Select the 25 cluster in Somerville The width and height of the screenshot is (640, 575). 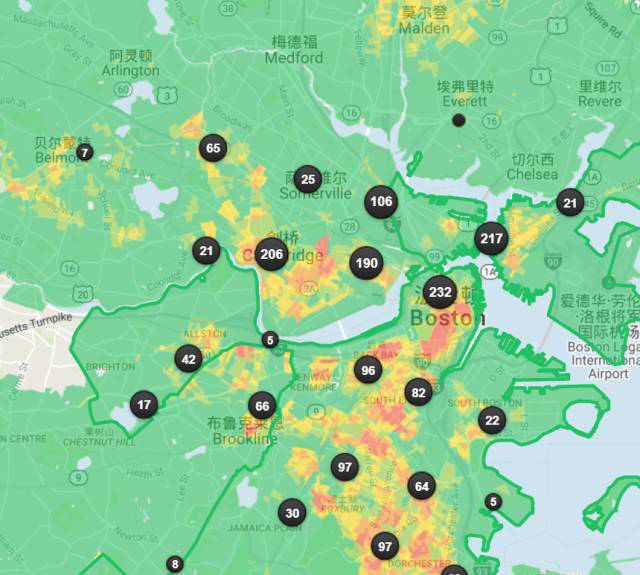pyautogui.click(x=308, y=180)
